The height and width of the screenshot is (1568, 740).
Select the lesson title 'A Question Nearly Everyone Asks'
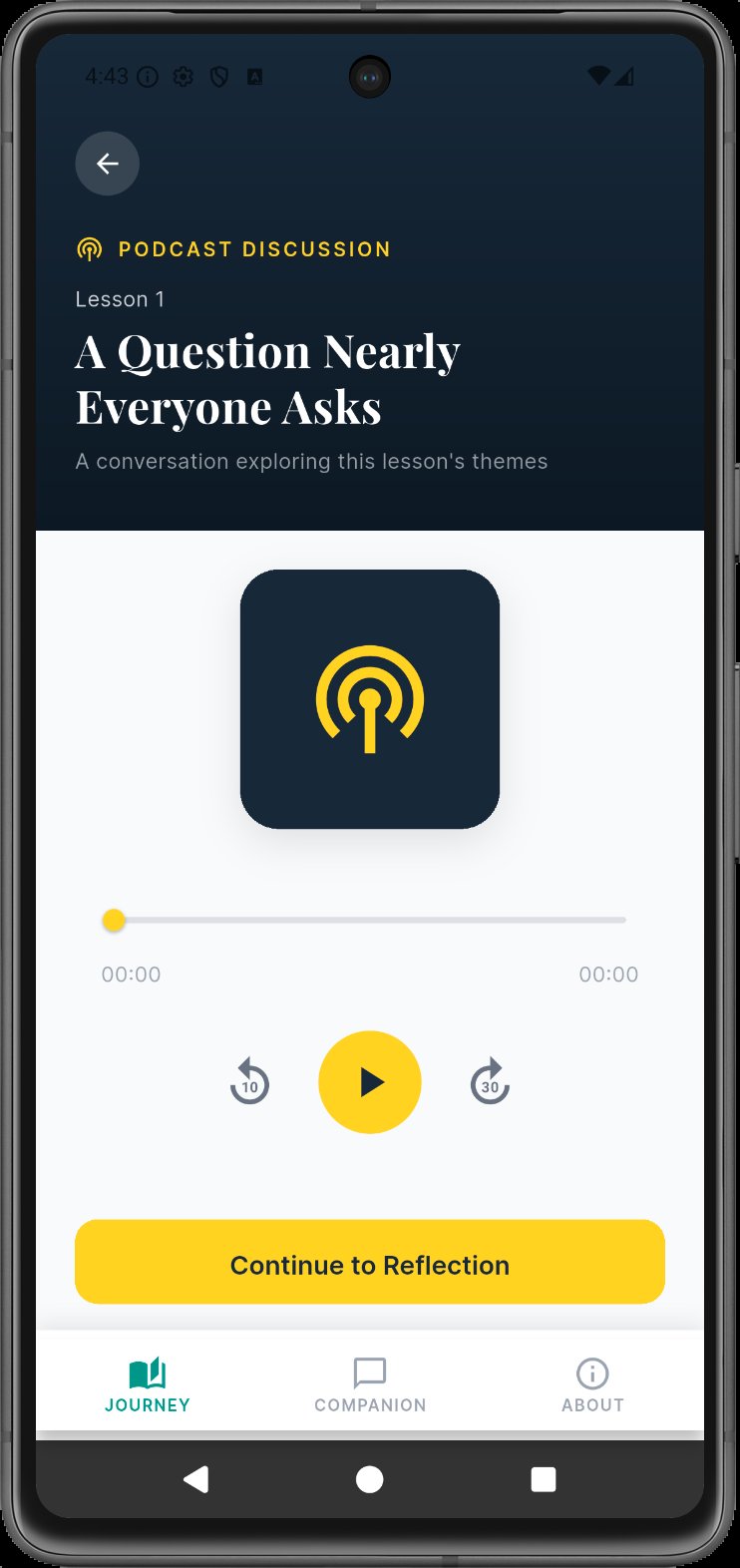(267, 379)
